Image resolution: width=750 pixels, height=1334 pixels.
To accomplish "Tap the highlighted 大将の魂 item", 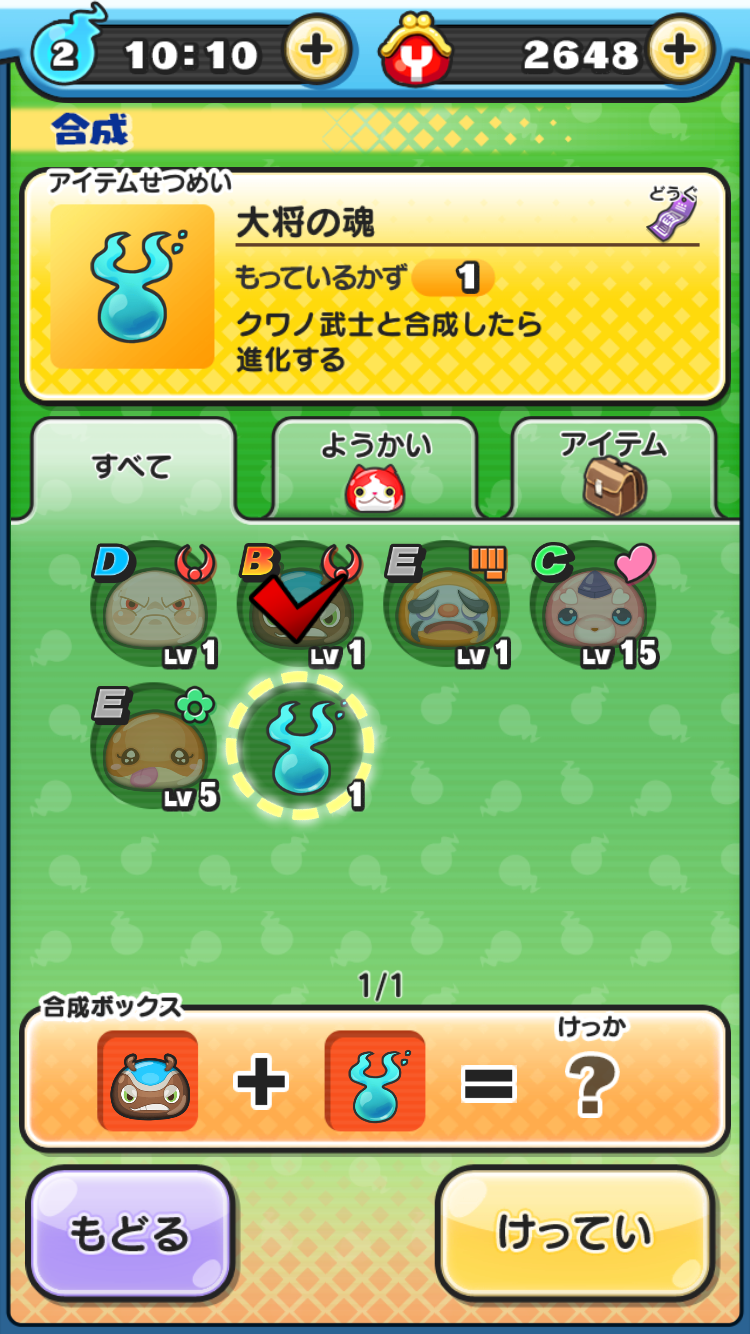I will [300, 748].
